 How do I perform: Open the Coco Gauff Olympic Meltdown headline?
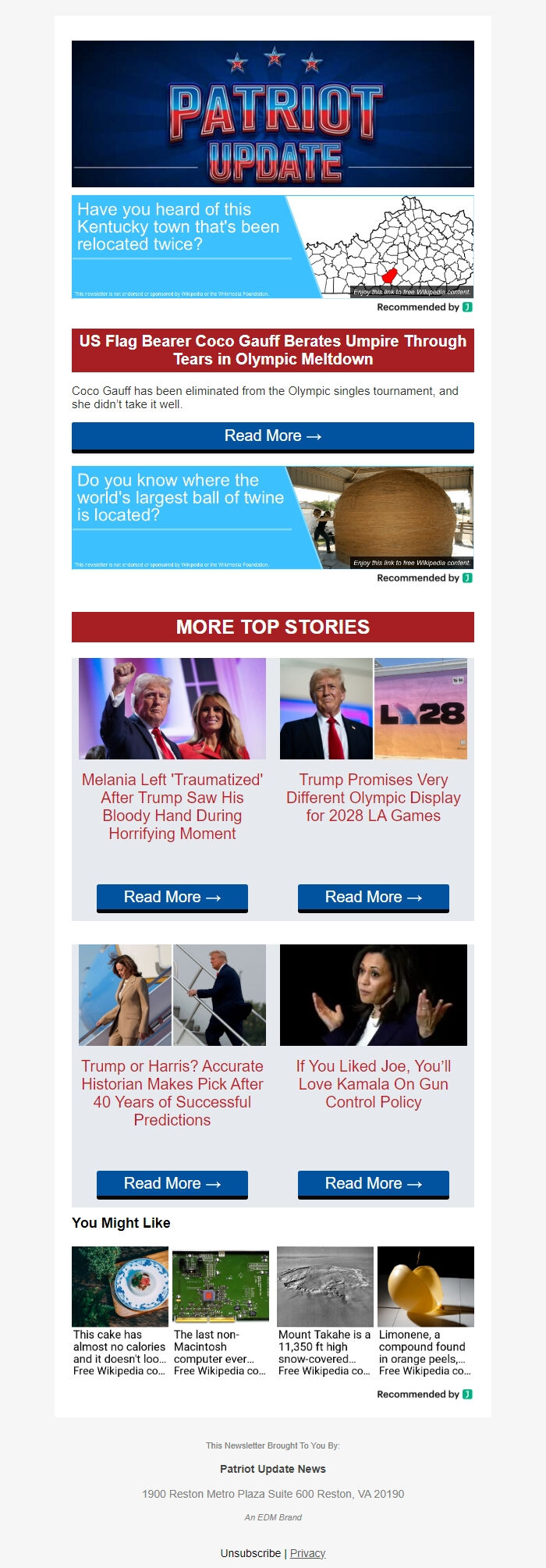click(272, 350)
